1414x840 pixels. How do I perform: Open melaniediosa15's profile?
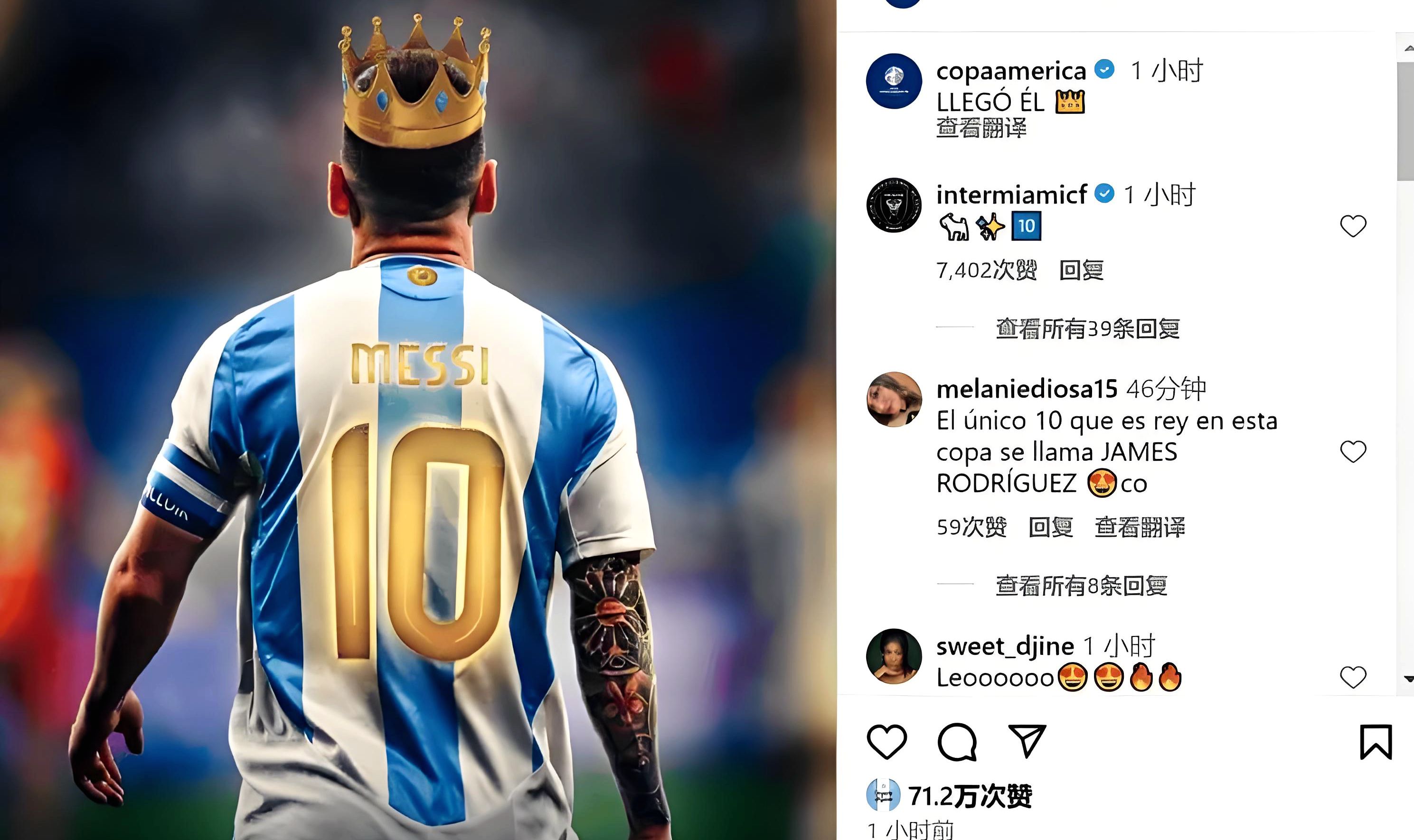click(x=1026, y=389)
